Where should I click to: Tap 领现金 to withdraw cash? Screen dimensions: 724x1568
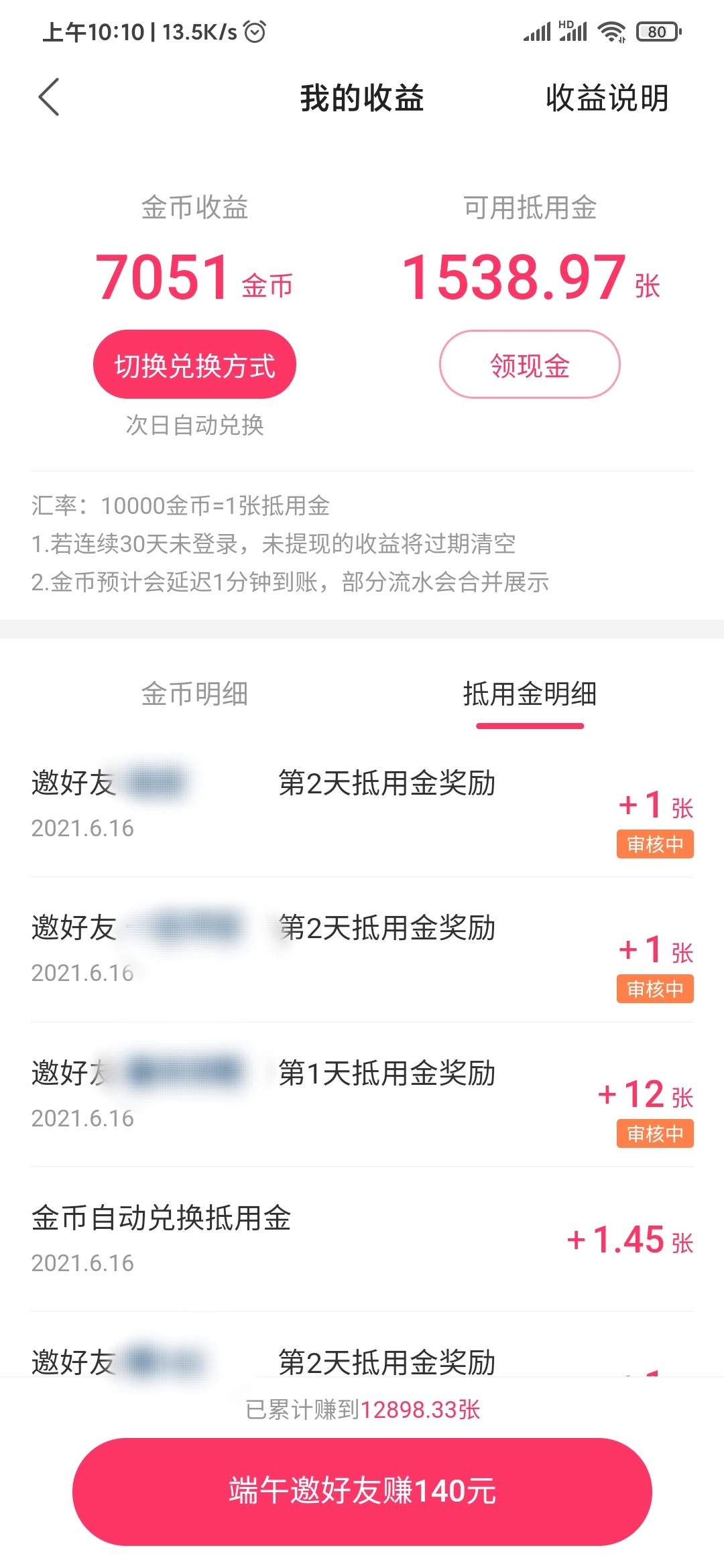(x=530, y=365)
